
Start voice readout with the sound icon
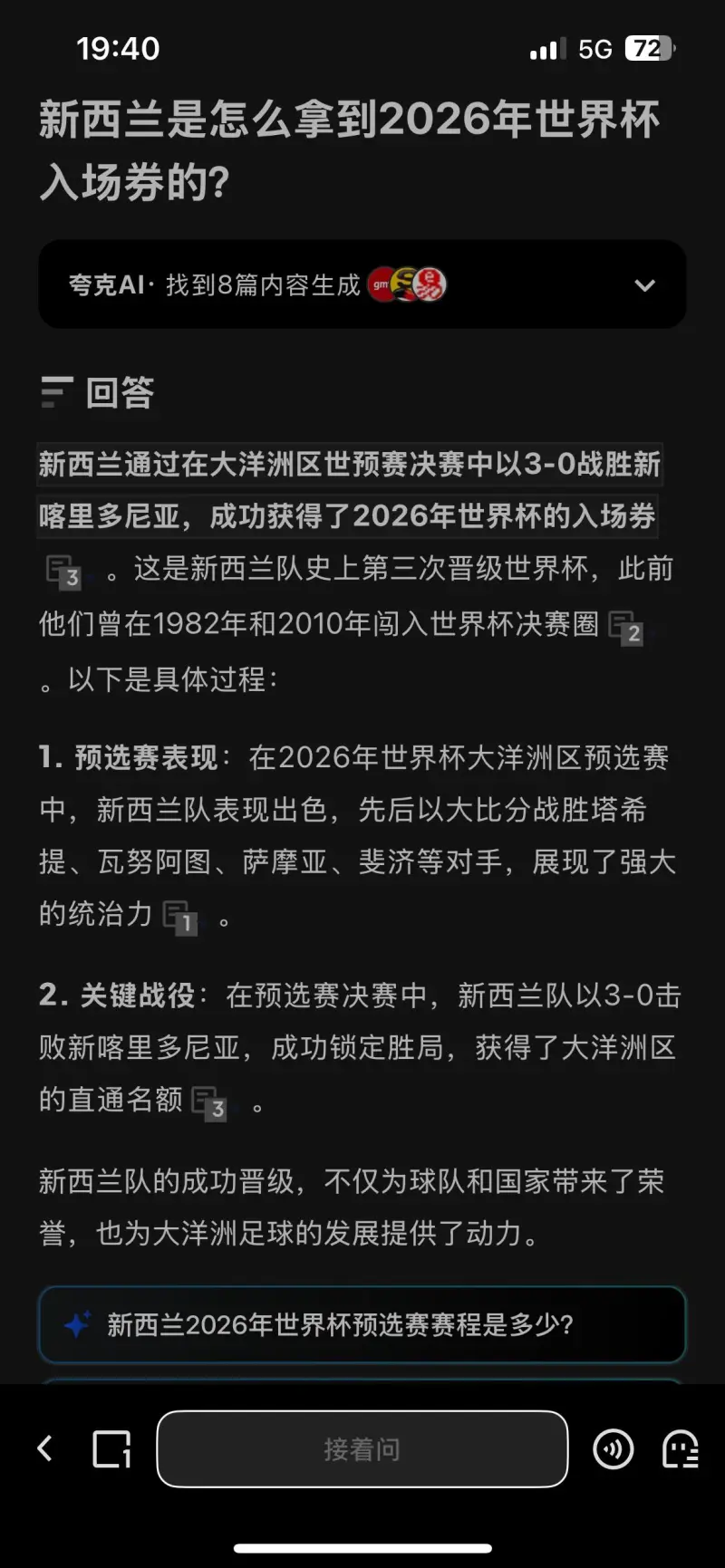(613, 1449)
